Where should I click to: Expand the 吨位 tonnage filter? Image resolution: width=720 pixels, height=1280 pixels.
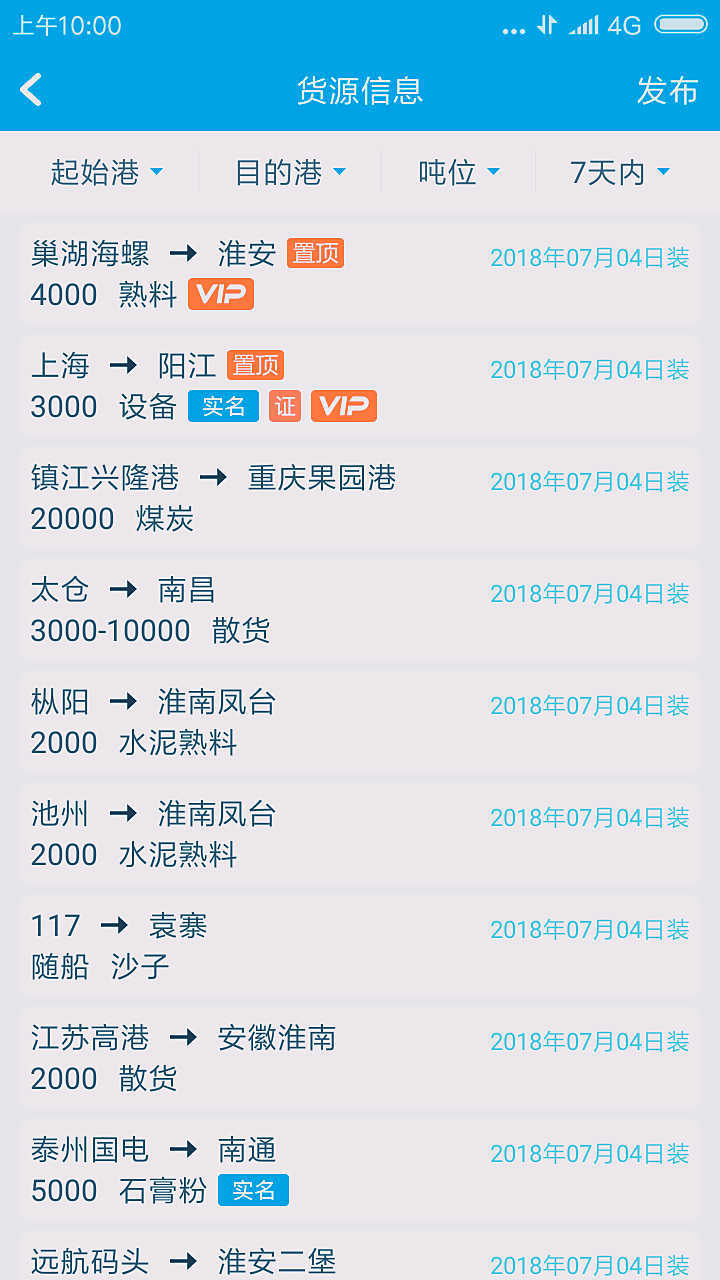pyautogui.click(x=459, y=171)
